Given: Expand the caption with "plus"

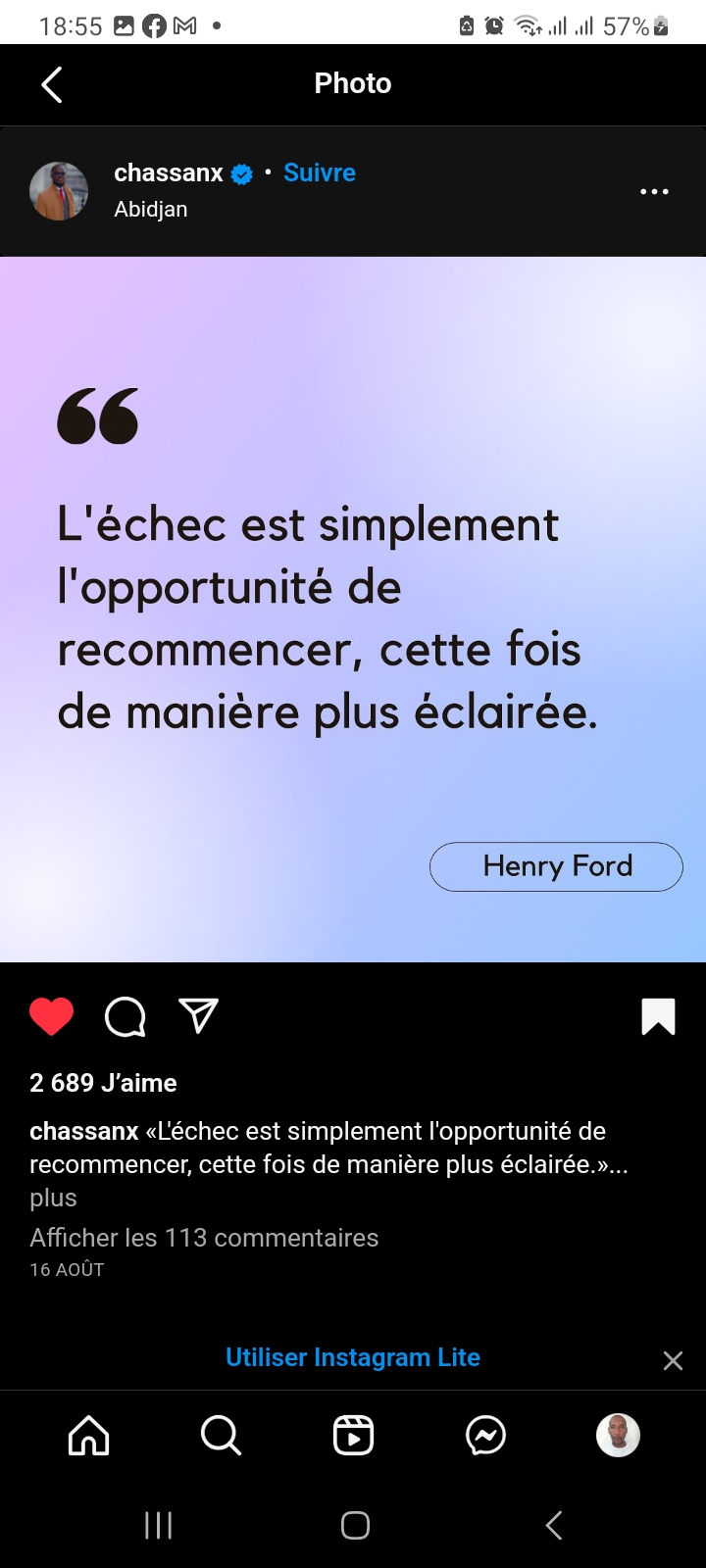Looking at the screenshot, I should point(53,1198).
